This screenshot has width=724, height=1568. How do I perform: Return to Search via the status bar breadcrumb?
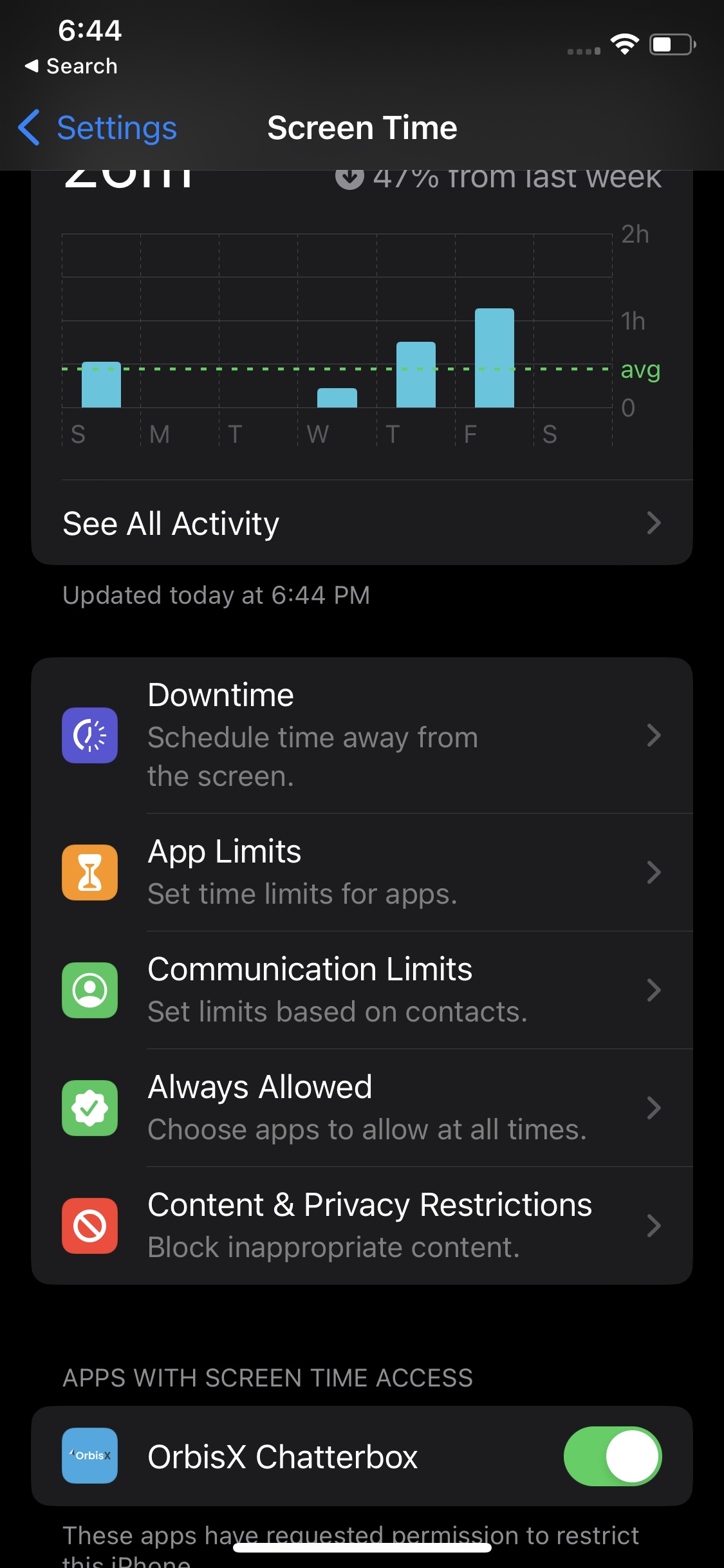[x=71, y=66]
